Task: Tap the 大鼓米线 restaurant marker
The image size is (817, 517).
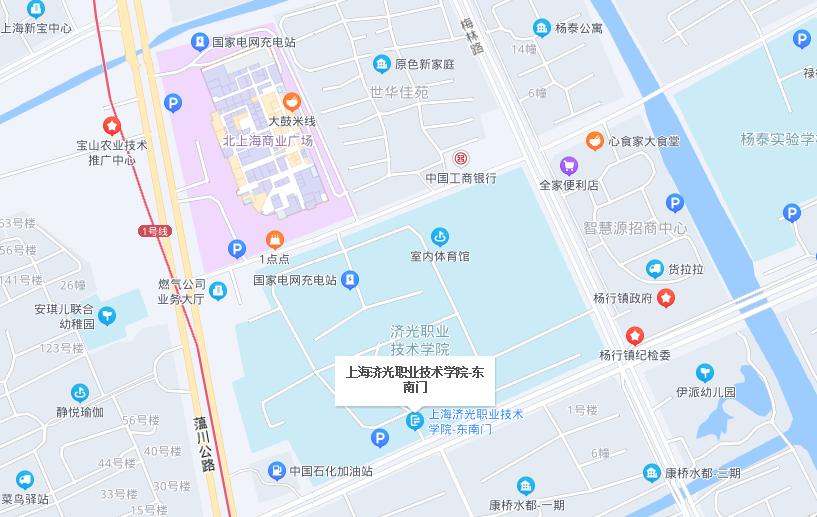Action: (291, 103)
